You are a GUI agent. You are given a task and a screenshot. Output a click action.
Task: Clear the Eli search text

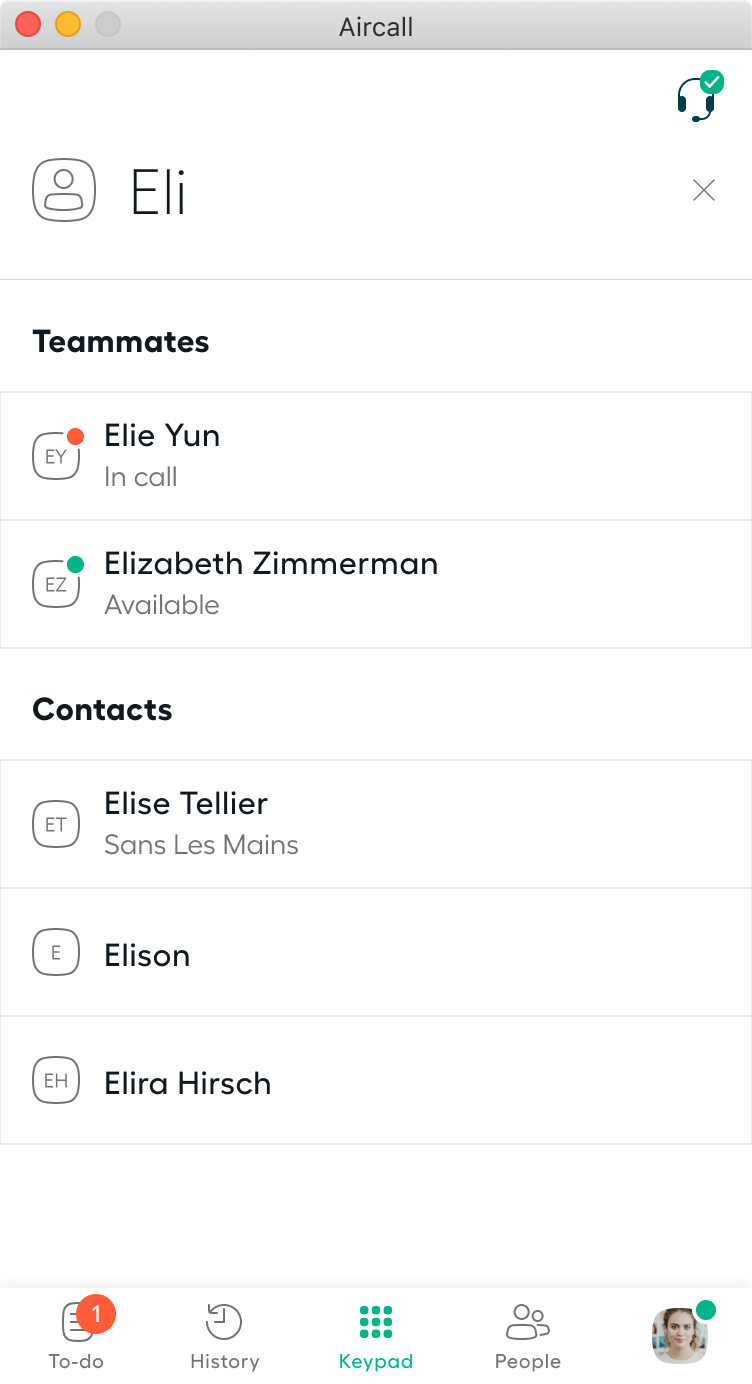[x=704, y=190]
